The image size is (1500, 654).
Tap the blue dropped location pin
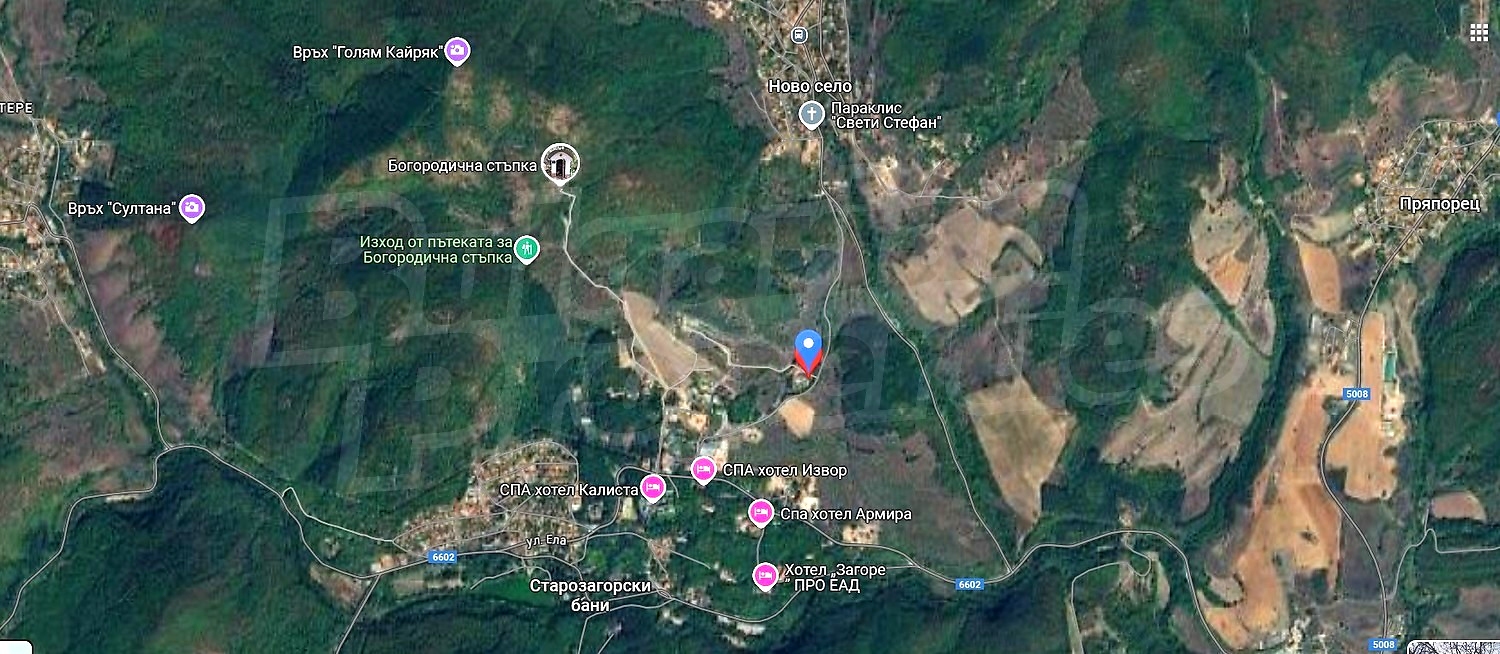(x=808, y=348)
